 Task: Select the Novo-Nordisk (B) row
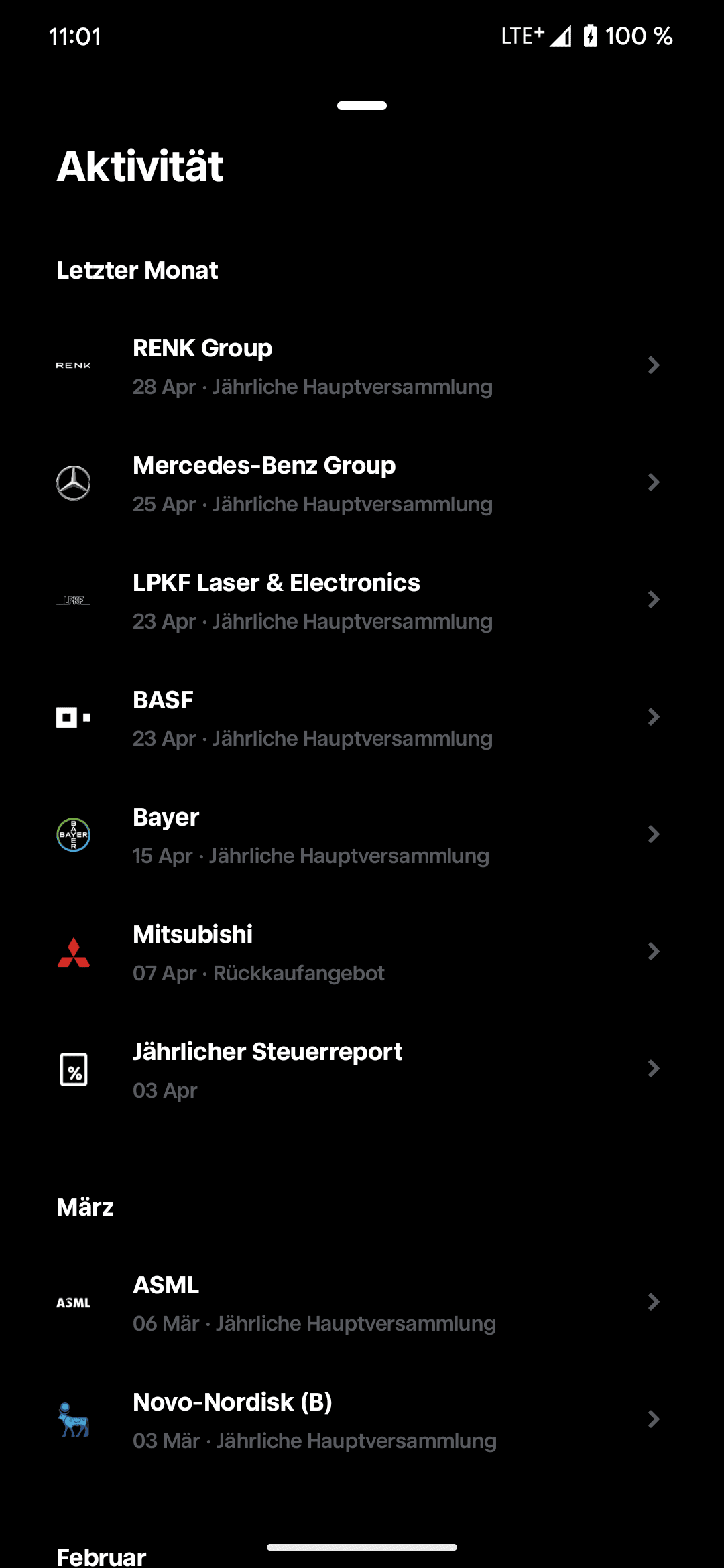[361, 1420]
